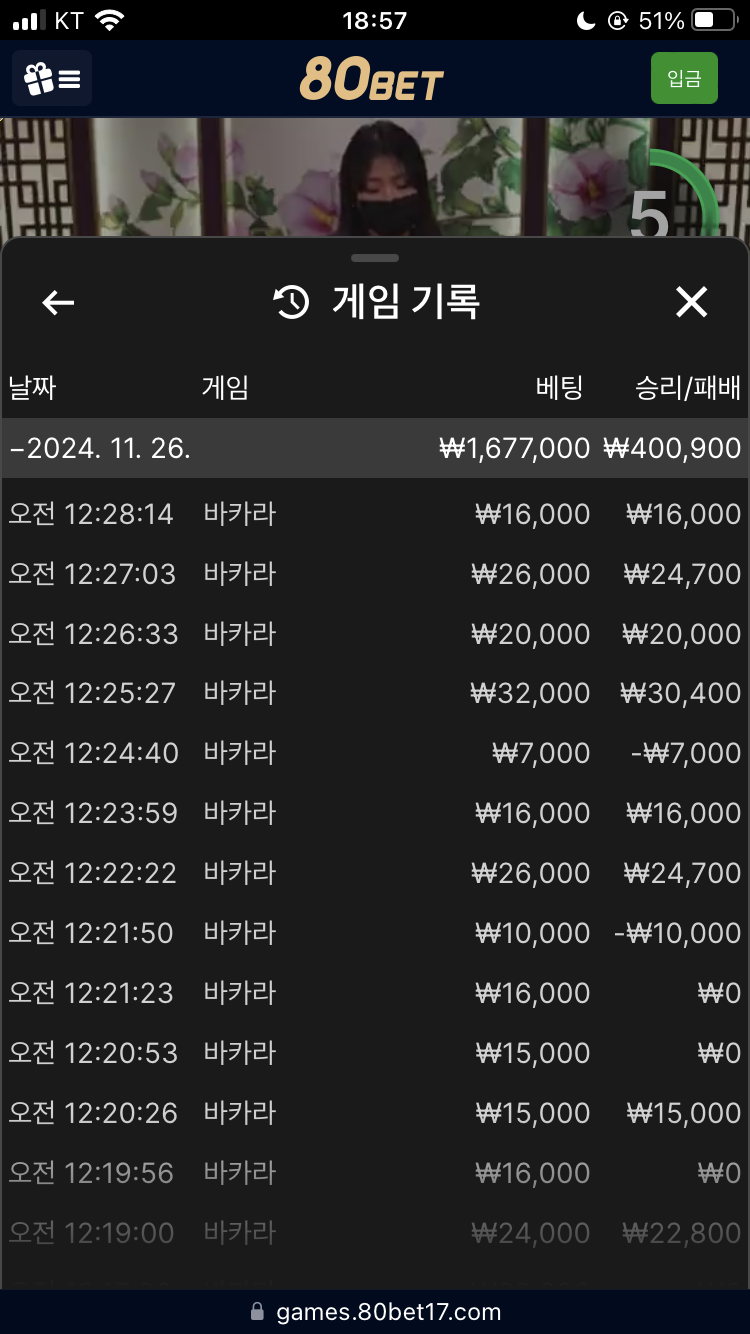This screenshot has height=1334, width=750.
Task: Open the 오전 12:27:03 바카라 record
Action: tap(375, 574)
